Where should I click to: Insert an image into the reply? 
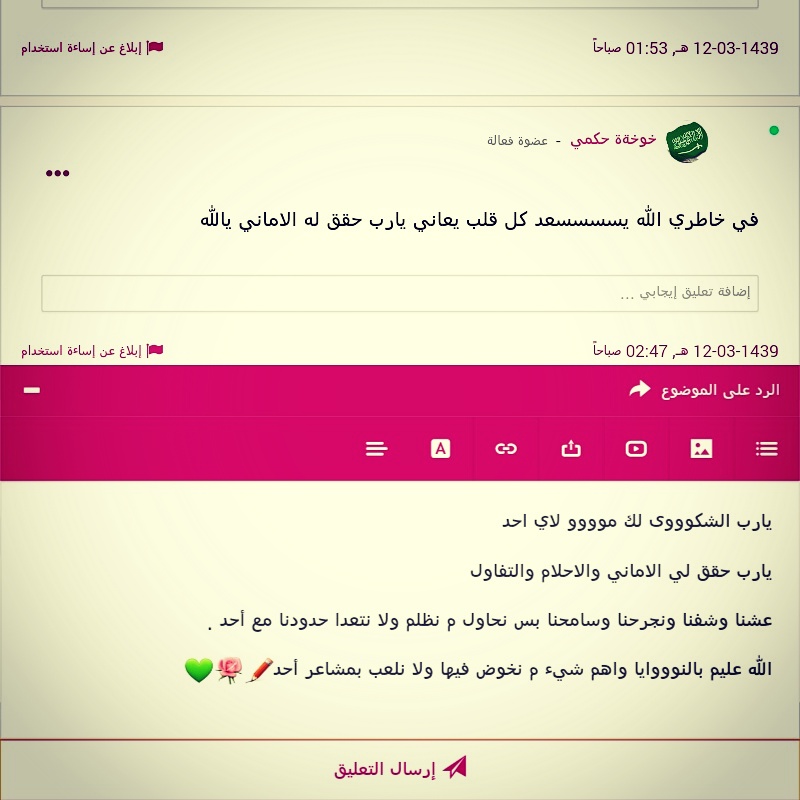[701, 448]
